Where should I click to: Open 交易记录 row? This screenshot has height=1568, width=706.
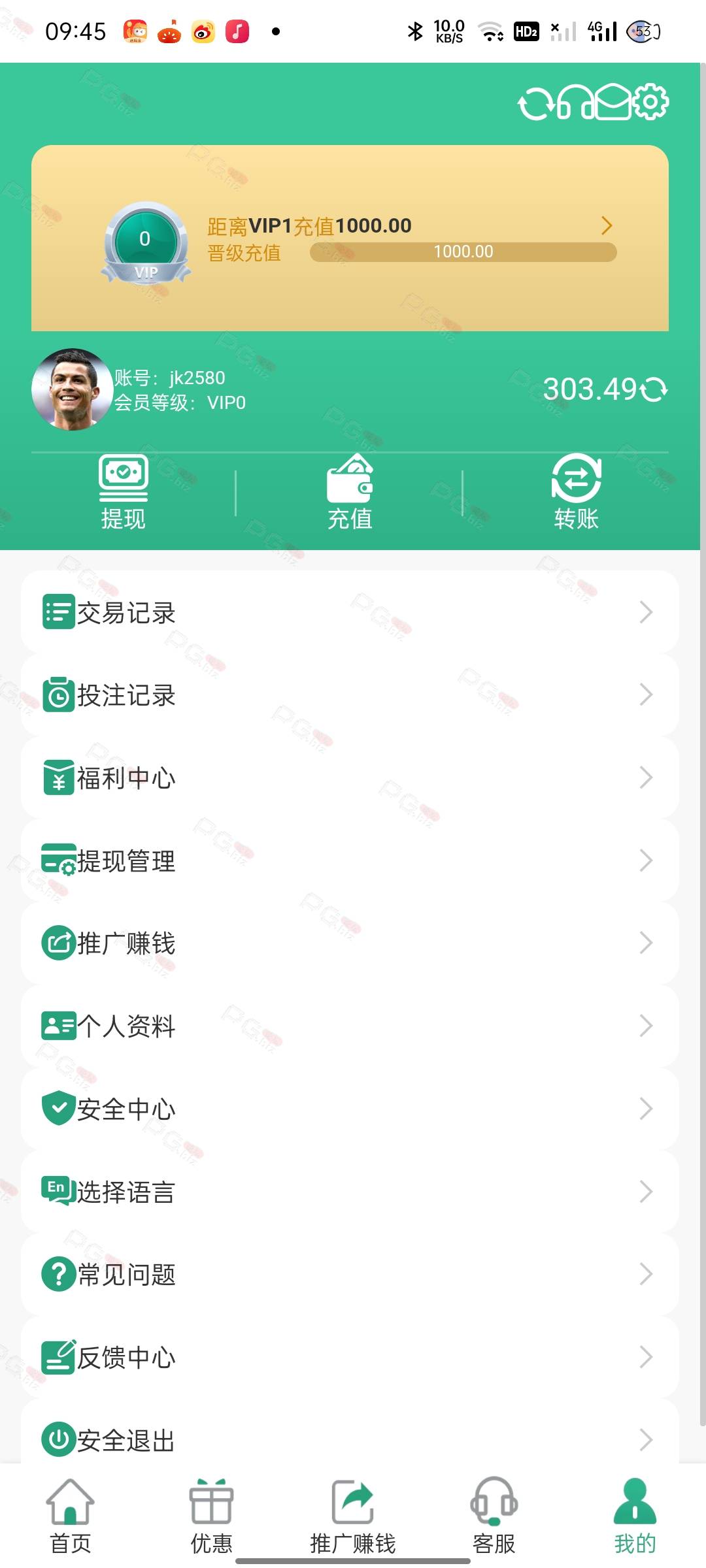coord(350,612)
